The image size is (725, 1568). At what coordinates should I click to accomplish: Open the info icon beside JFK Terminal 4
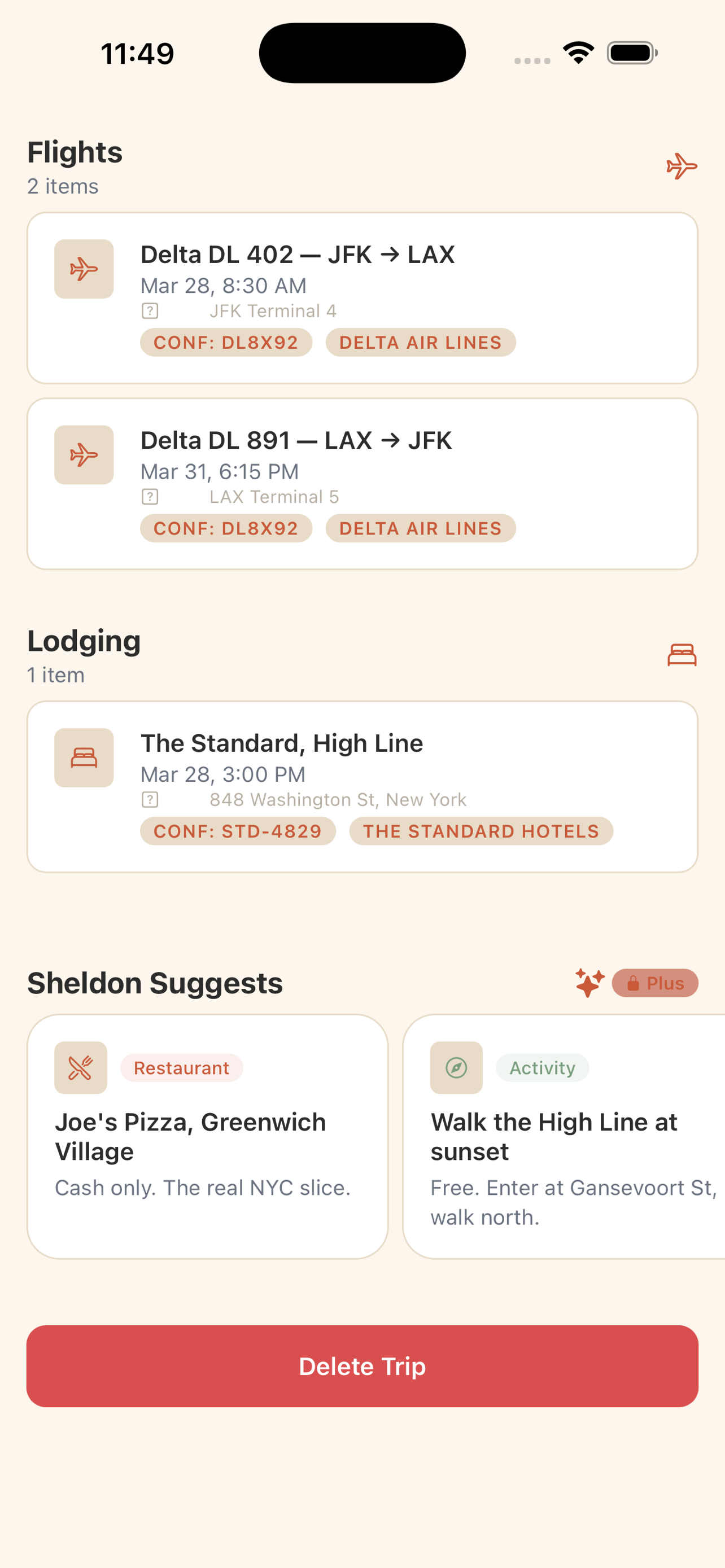(150, 311)
